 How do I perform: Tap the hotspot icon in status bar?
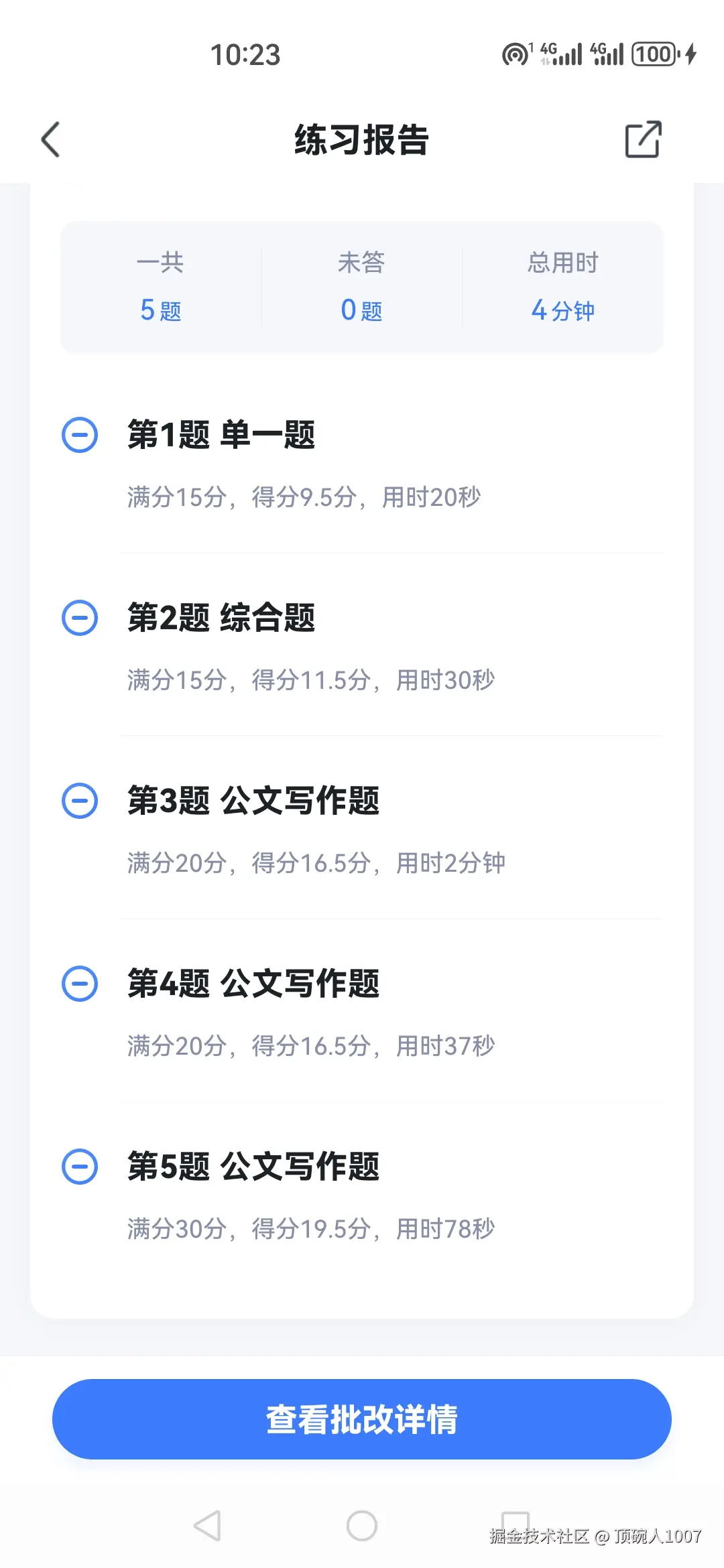pyautogui.click(x=514, y=54)
